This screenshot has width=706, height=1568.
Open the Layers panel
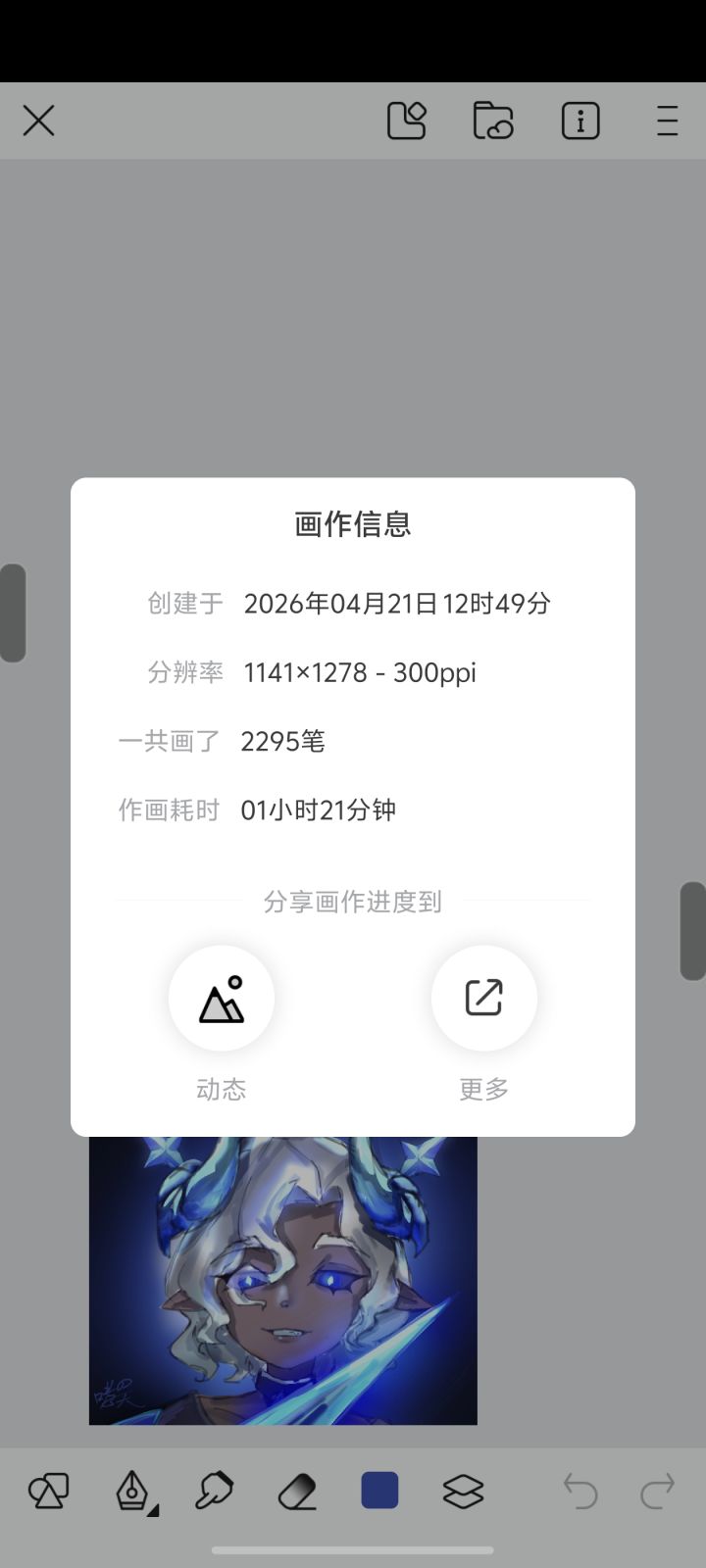pyautogui.click(x=464, y=1489)
